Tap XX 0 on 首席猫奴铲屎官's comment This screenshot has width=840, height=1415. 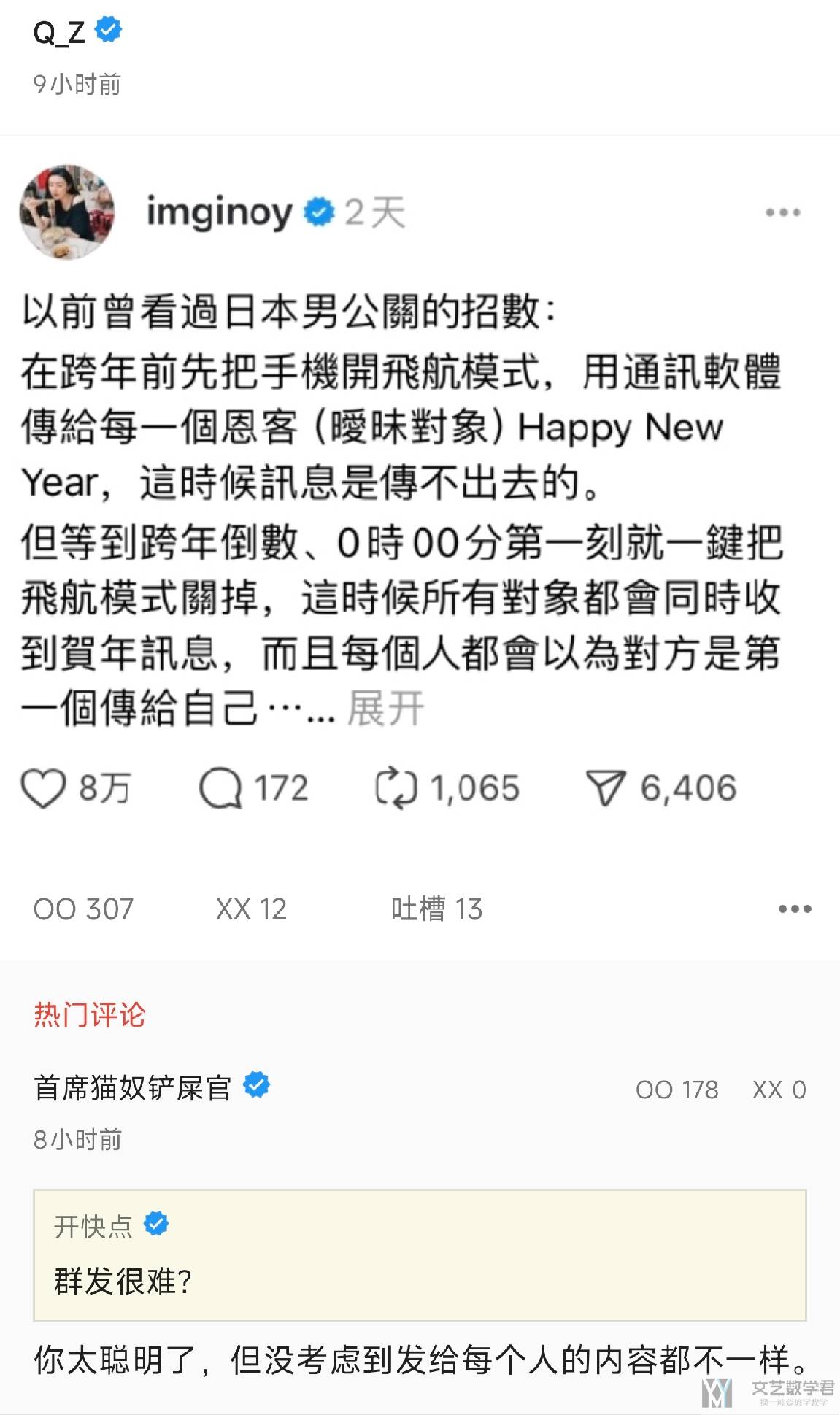pos(779,1090)
